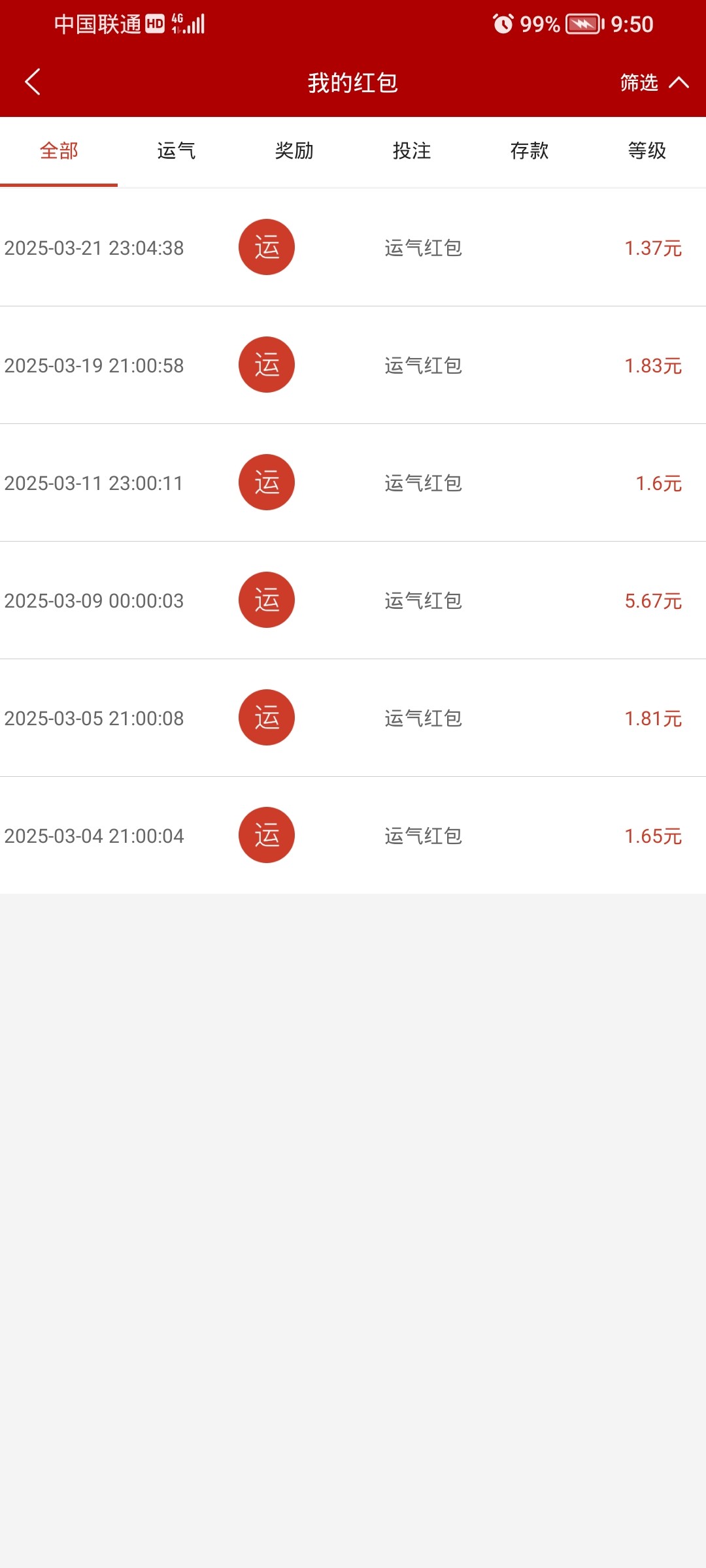Go back using the top-left arrow
The width and height of the screenshot is (706, 1568).
click(33, 82)
